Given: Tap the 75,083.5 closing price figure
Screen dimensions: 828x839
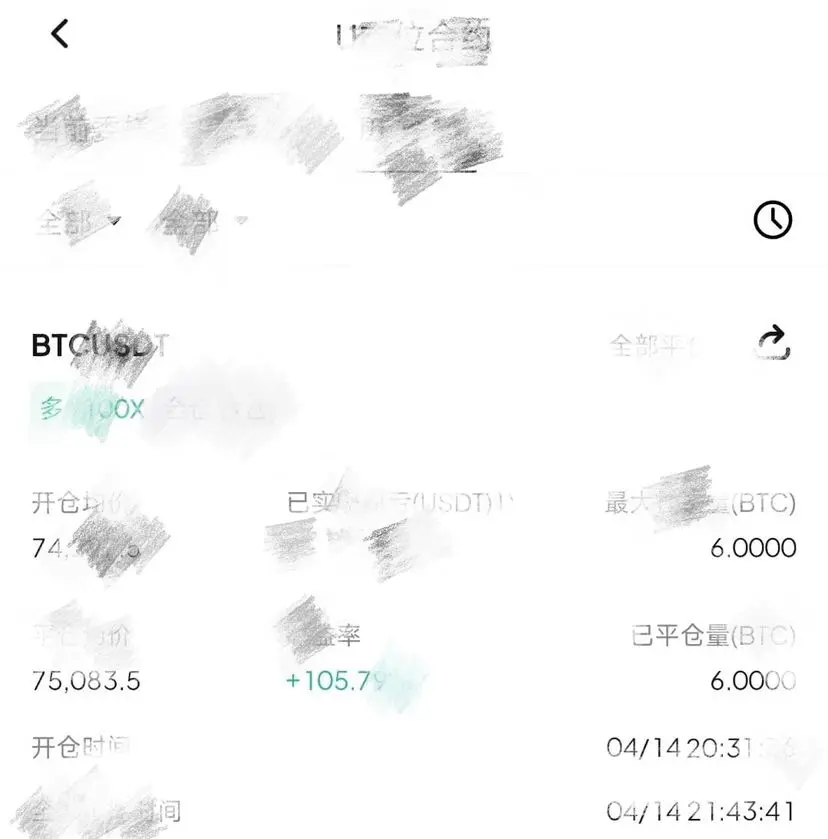Looking at the screenshot, I should coord(87,681).
